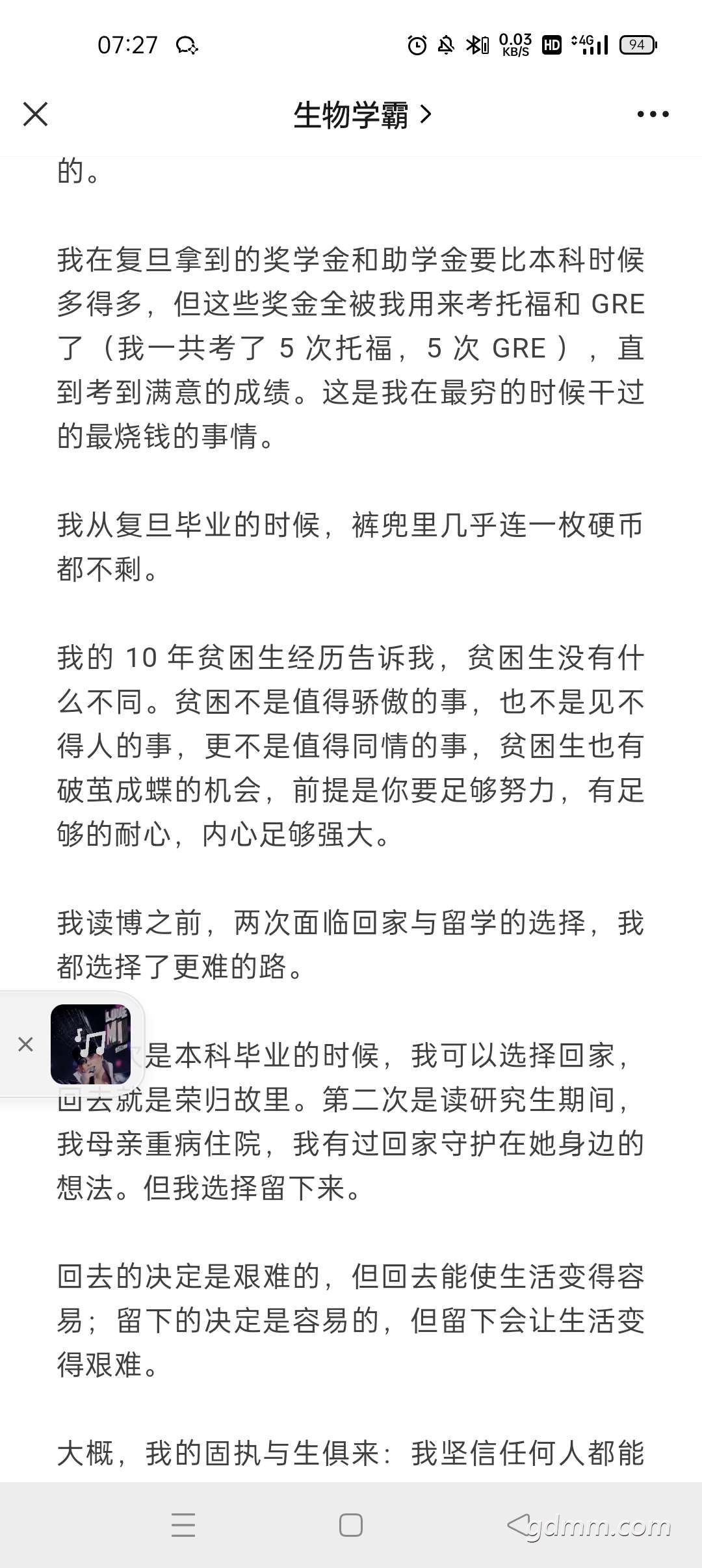702x1568 pixels.
Task: Dismiss the floating music player
Action: [25, 1044]
